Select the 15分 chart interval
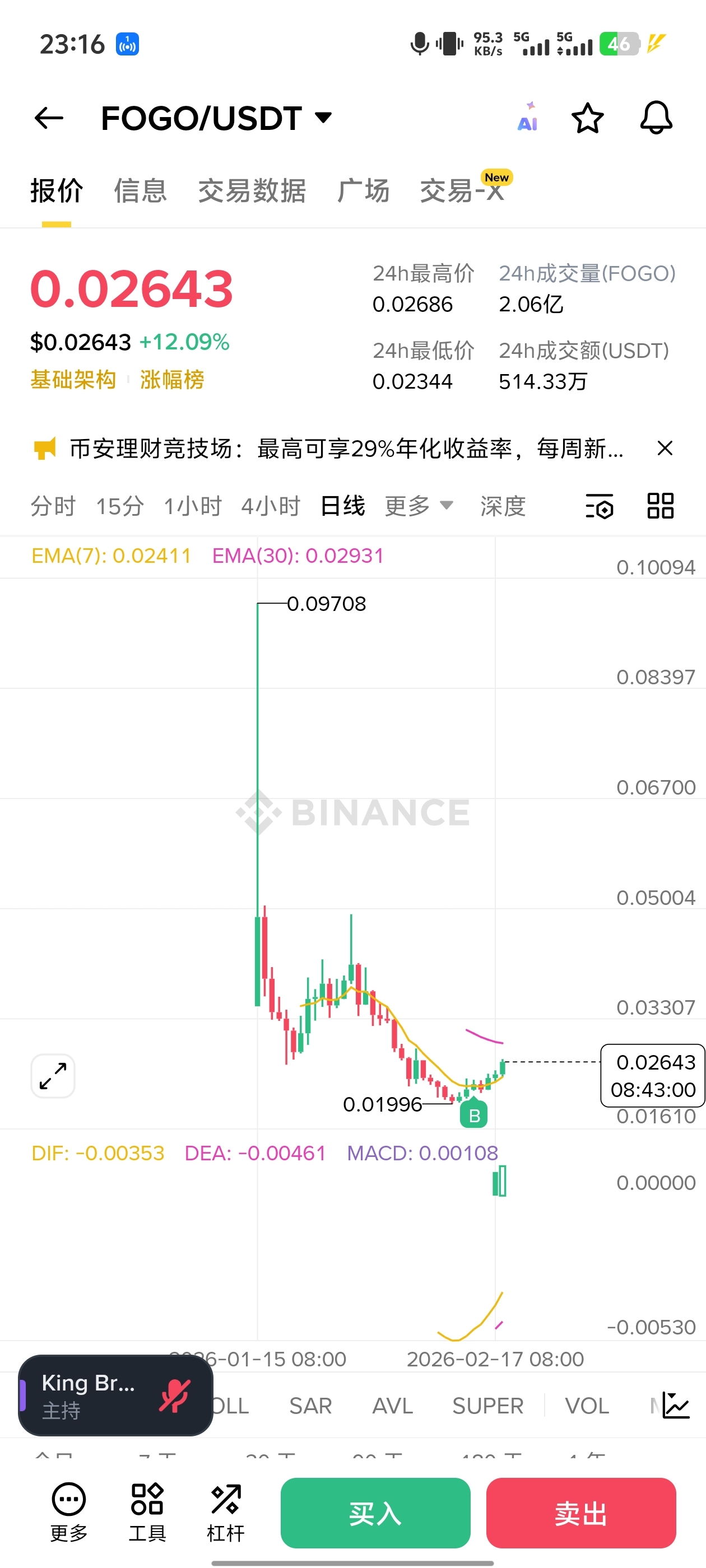The width and height of the screenshot is (706, 1568). [120, 506]
